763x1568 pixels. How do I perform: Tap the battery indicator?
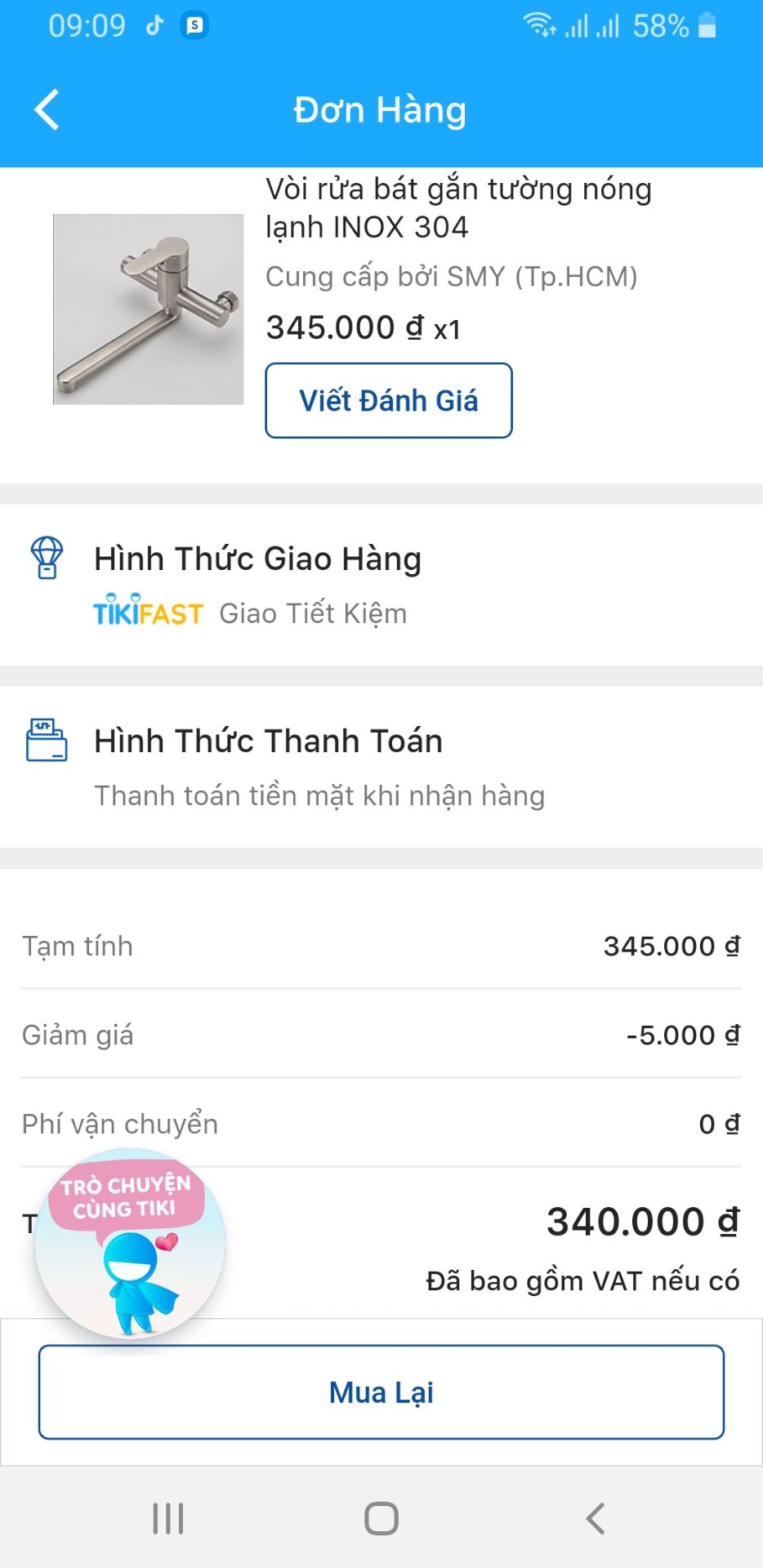tap(707, 24)
